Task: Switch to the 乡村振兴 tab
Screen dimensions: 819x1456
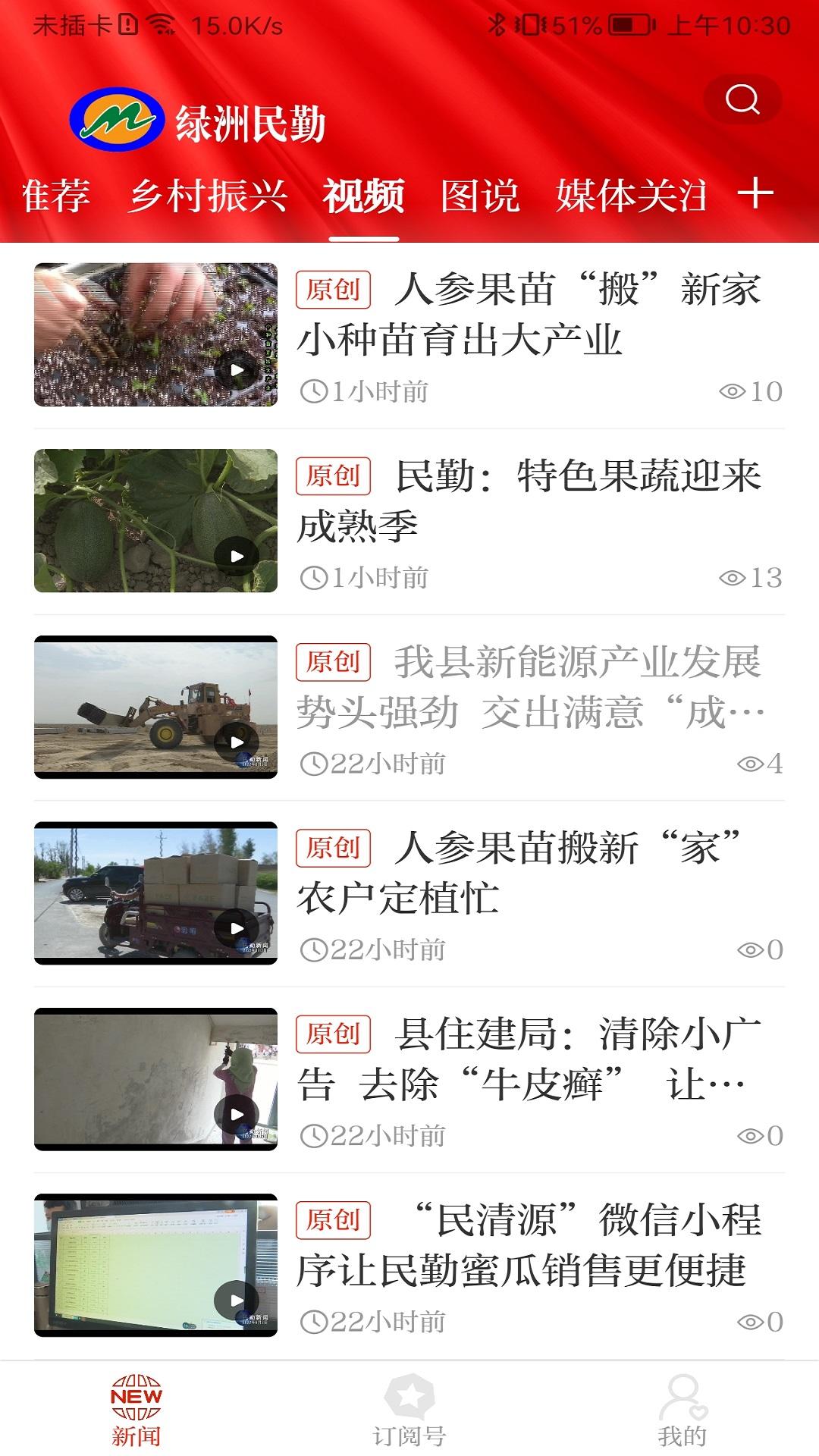Action: pos(208,196)
